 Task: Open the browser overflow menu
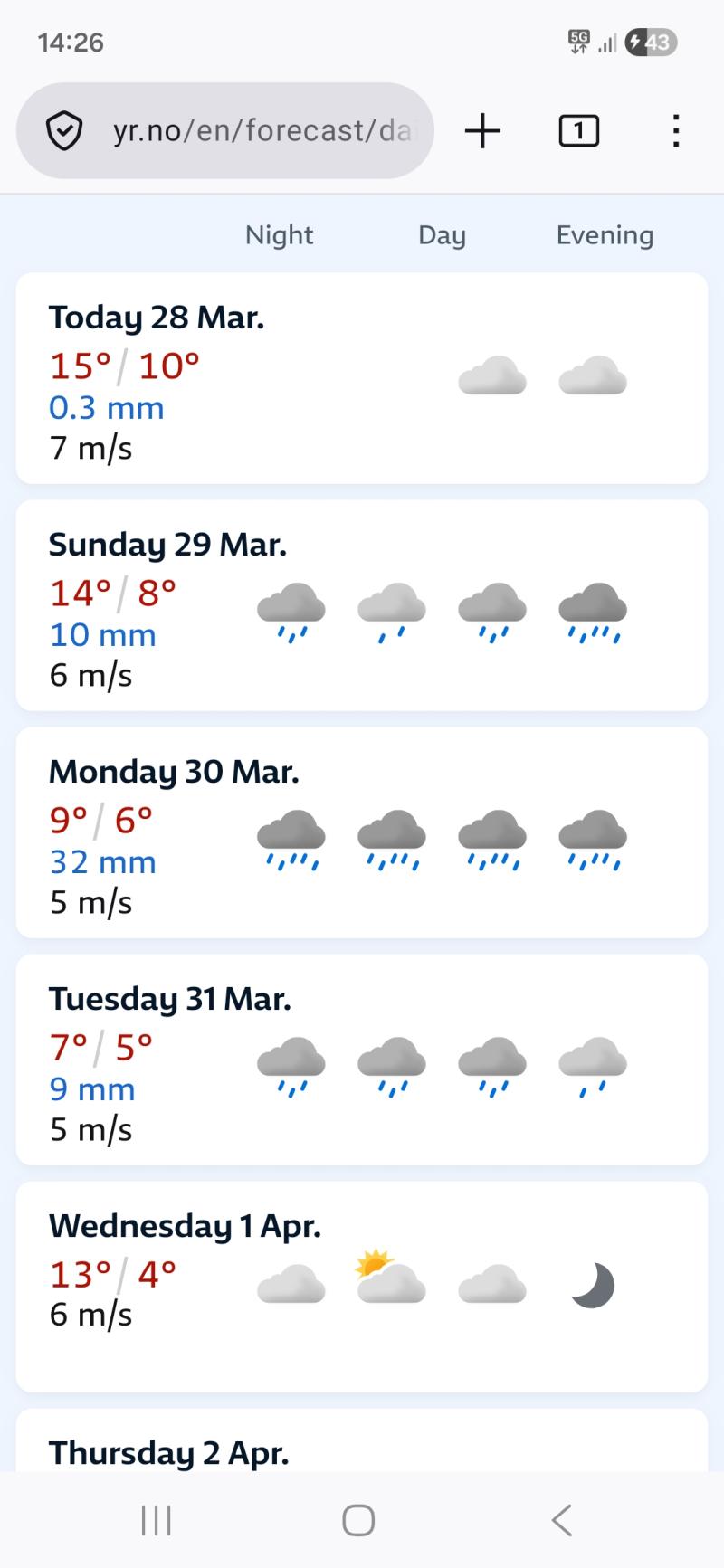click(x=675, y=131)
